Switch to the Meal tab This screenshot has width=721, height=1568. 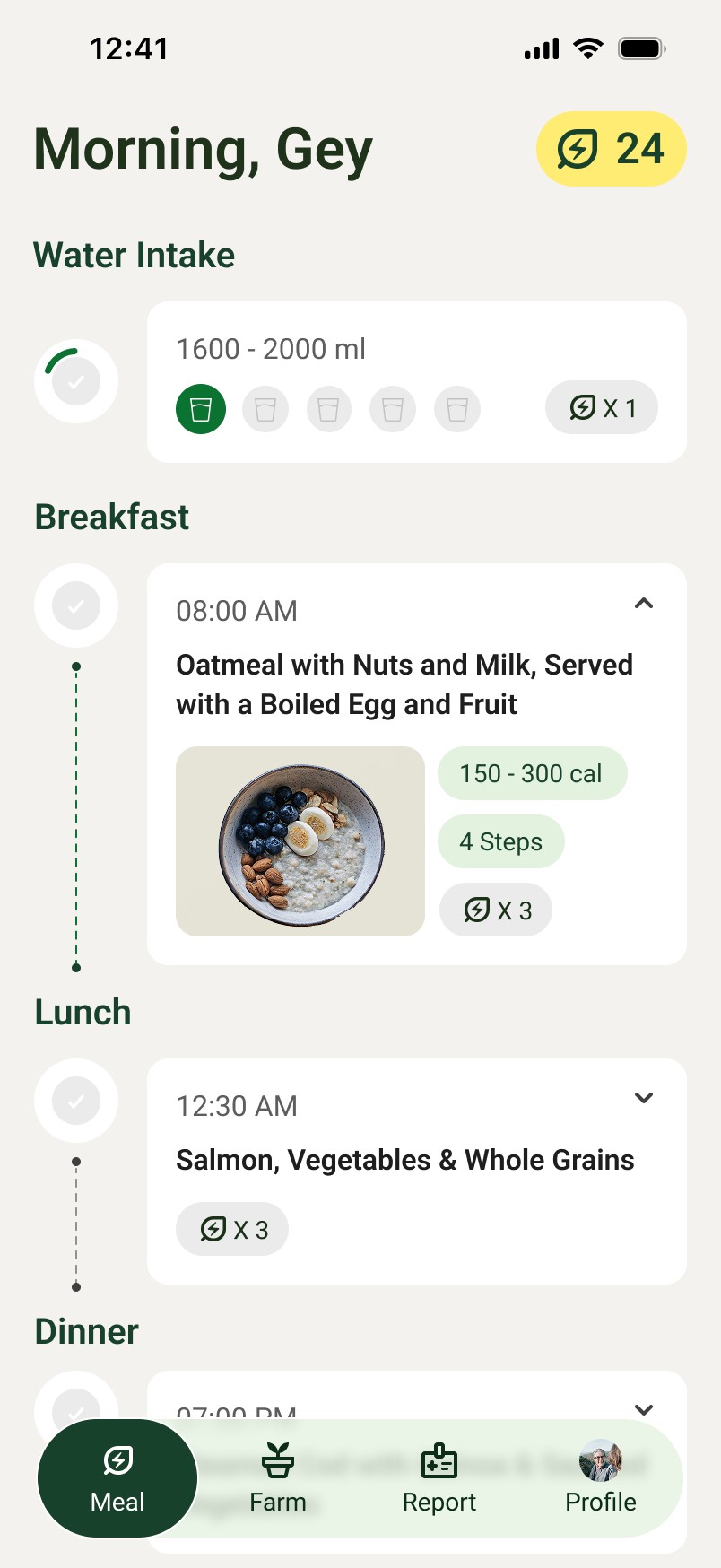click(x=117, y=1478)
